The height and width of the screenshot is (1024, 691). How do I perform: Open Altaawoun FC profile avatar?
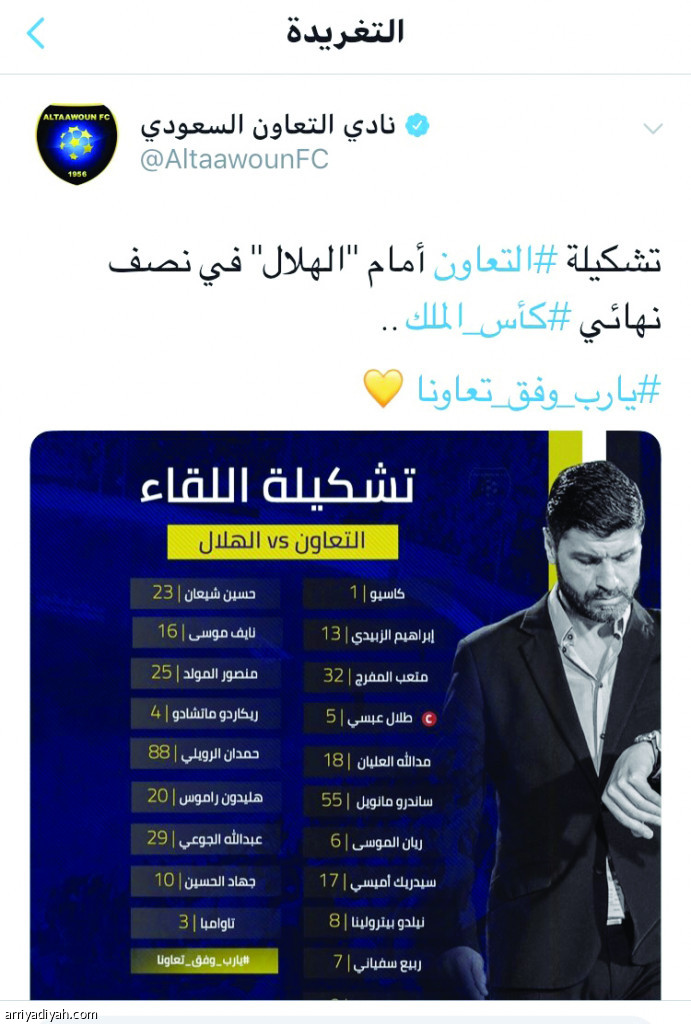(76, 143)
